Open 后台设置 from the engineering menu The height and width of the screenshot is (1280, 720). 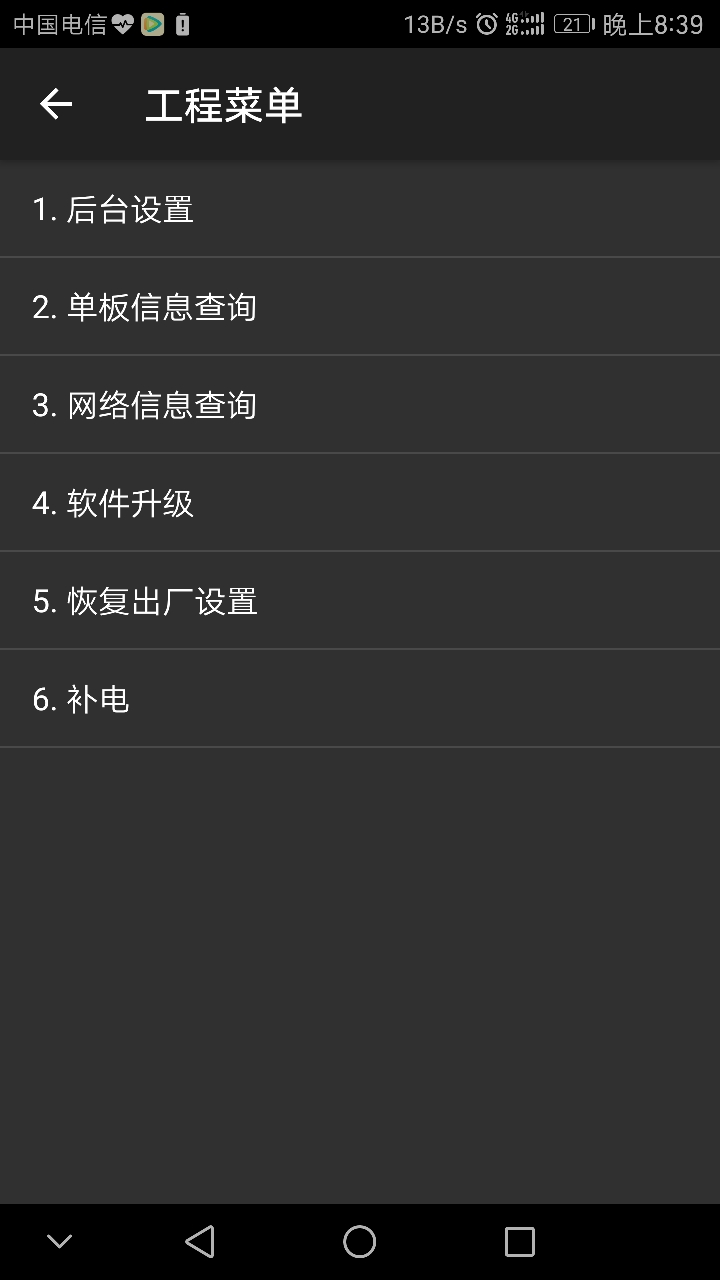pos(360,208)
